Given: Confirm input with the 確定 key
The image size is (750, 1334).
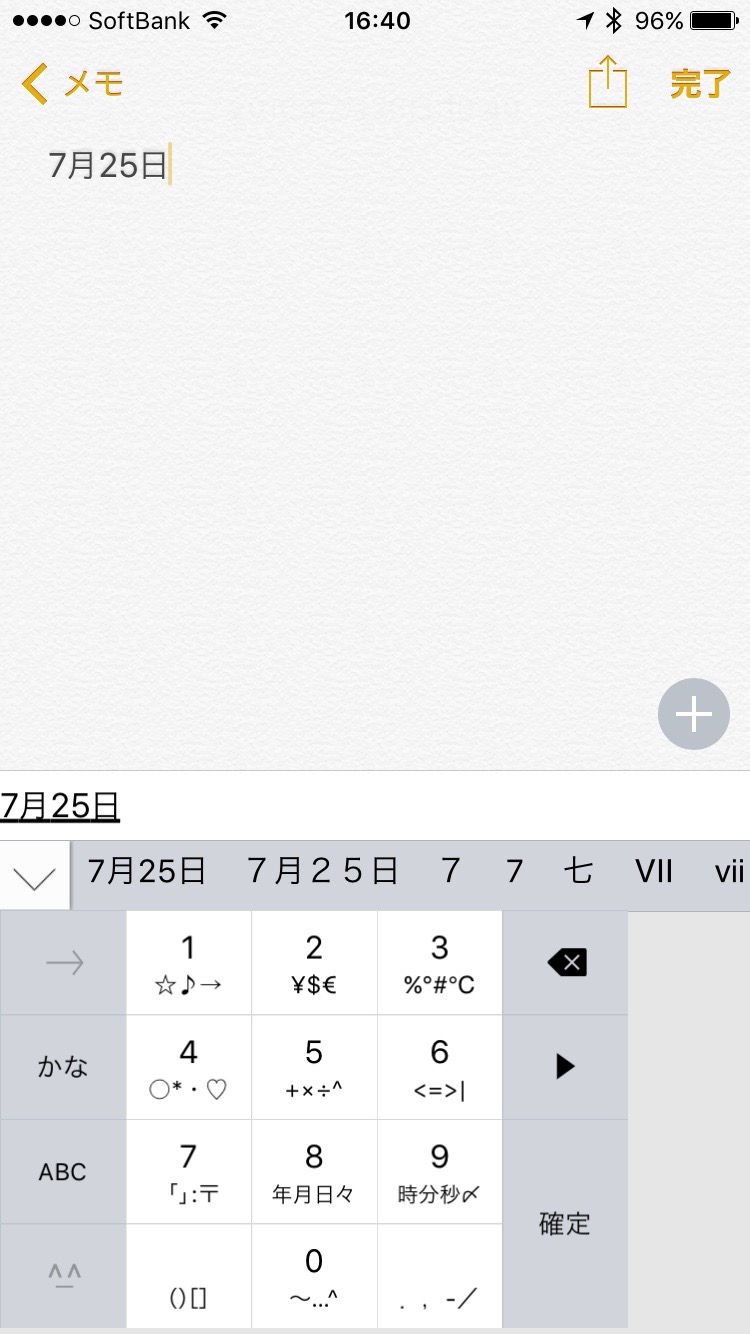Looking at the screenshot, I should point(565,1224).
